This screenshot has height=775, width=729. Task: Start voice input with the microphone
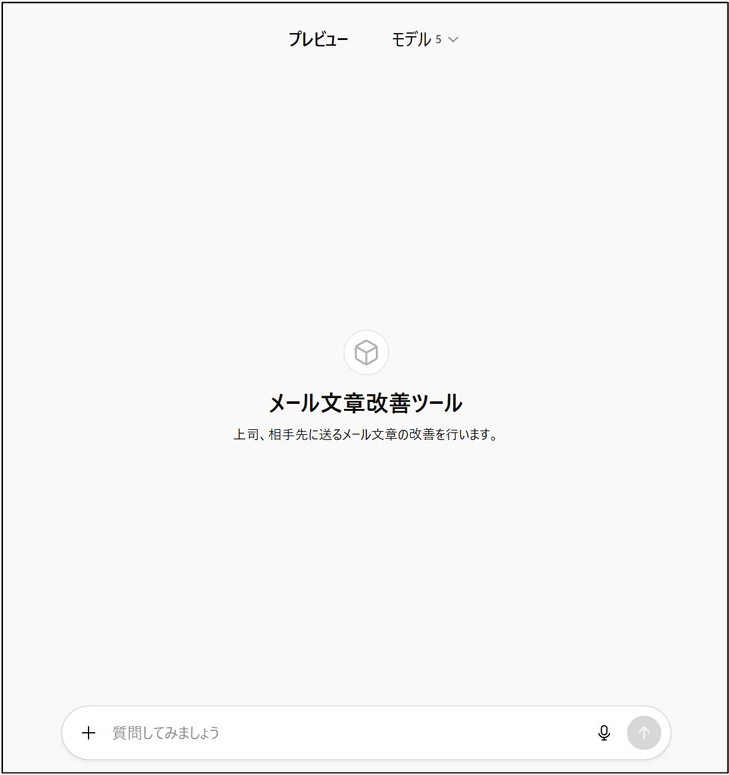point(604,733)
